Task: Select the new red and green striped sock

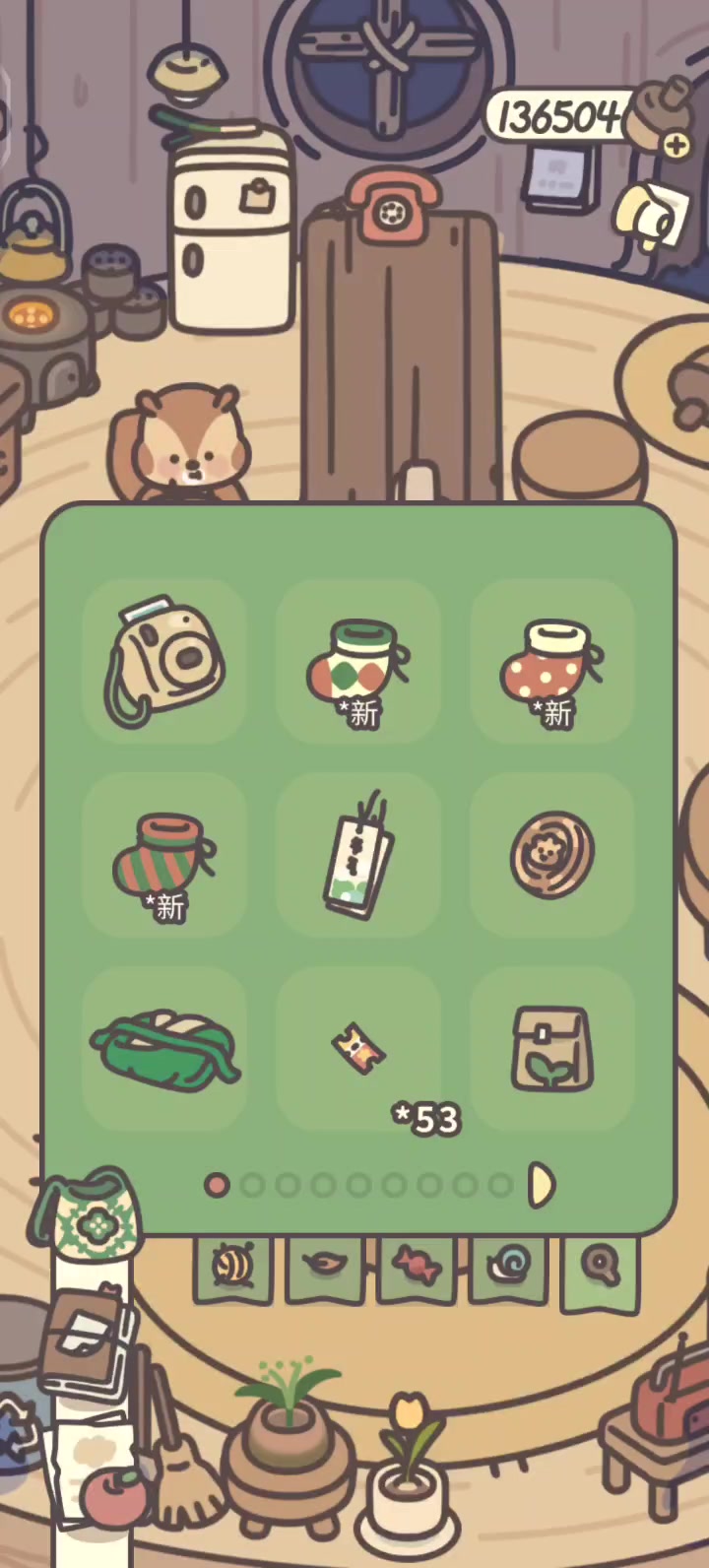Action: click(x=164, y=855)
